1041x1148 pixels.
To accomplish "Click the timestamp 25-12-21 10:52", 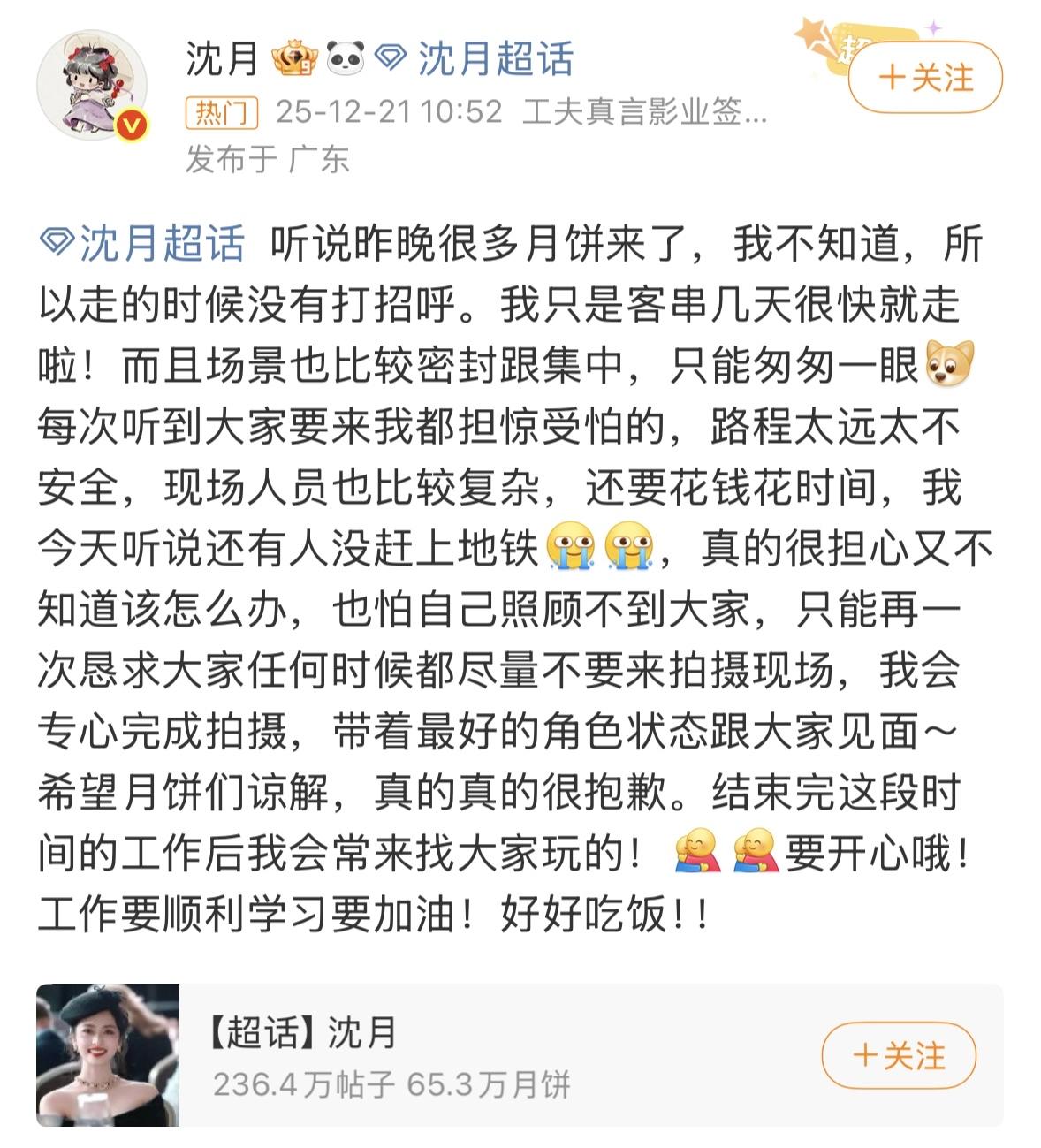I will 382,112.
